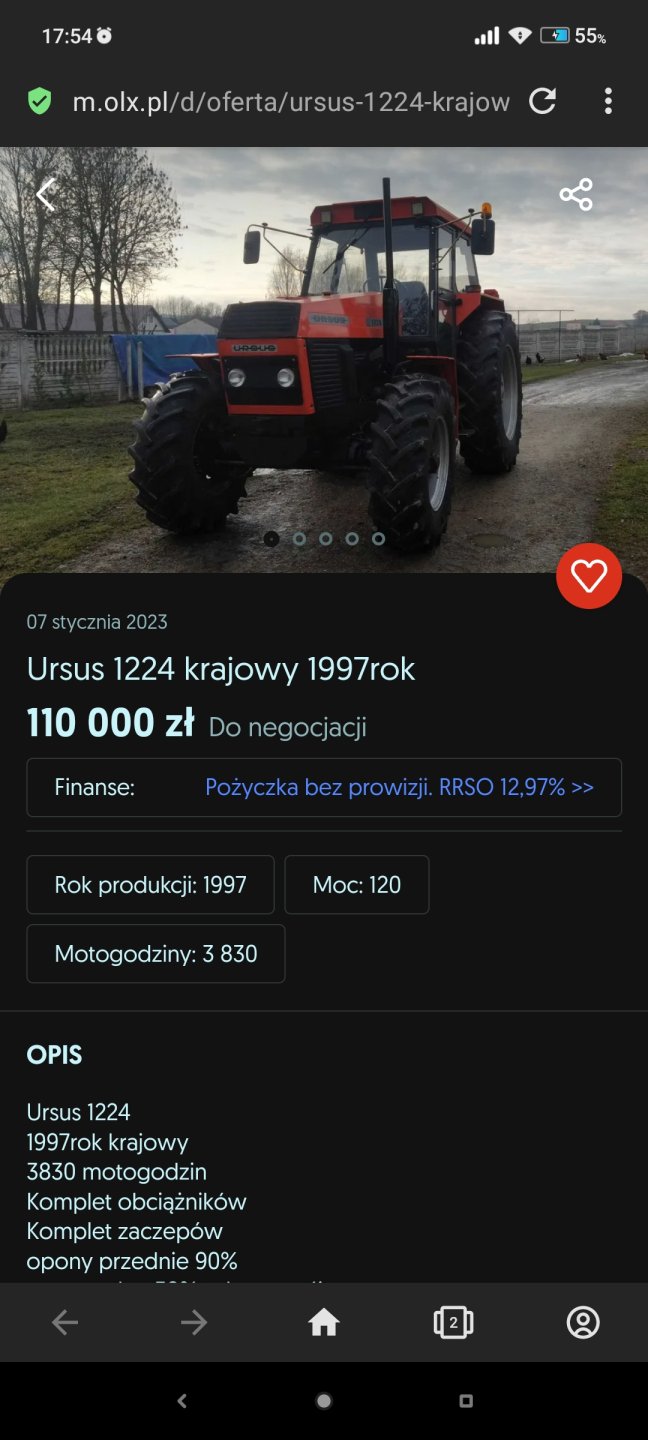This screenshot has height=1440, width=648.
Task: Go back from the Ursus 1224 listing
Action: (x=45, y=194)
